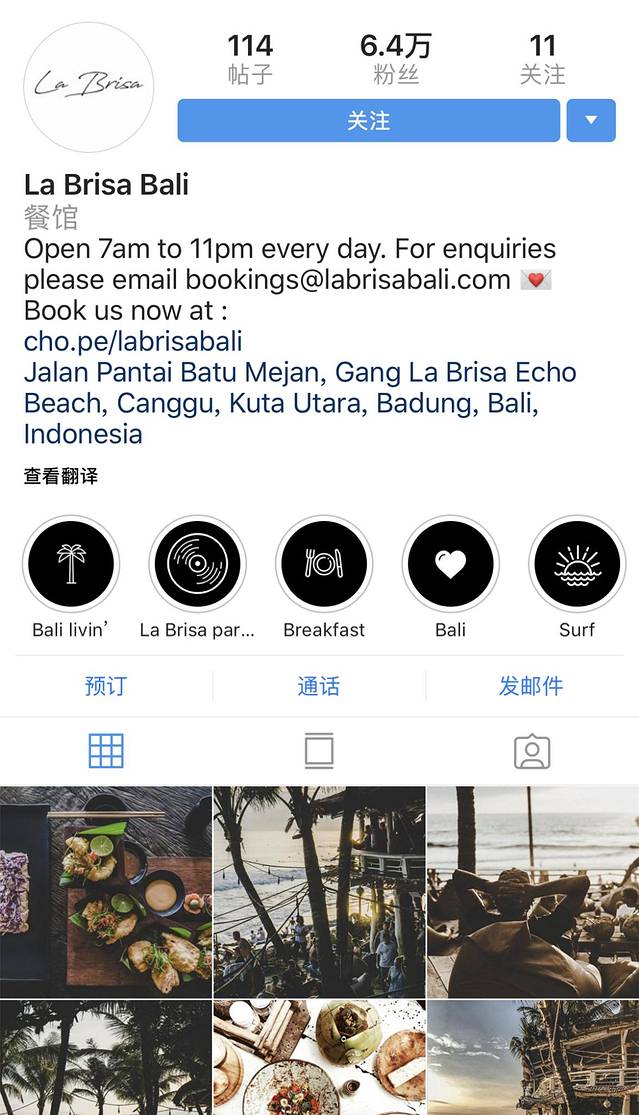Call the restaurant via 通话
This screenshot has height=1115, width=639.
coord(319,686)
